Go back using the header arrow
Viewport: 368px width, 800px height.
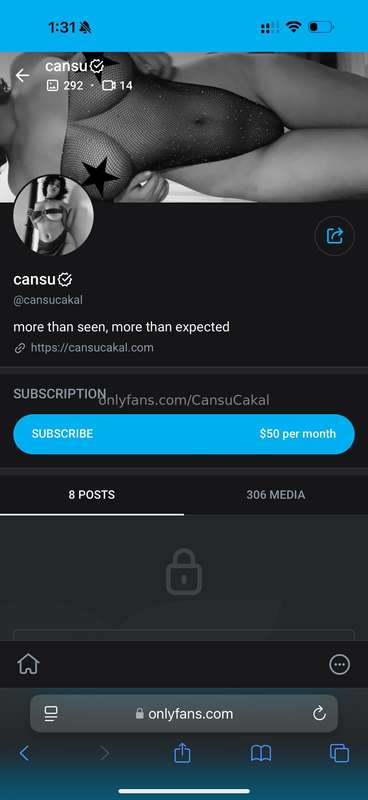tap(22, 76)
